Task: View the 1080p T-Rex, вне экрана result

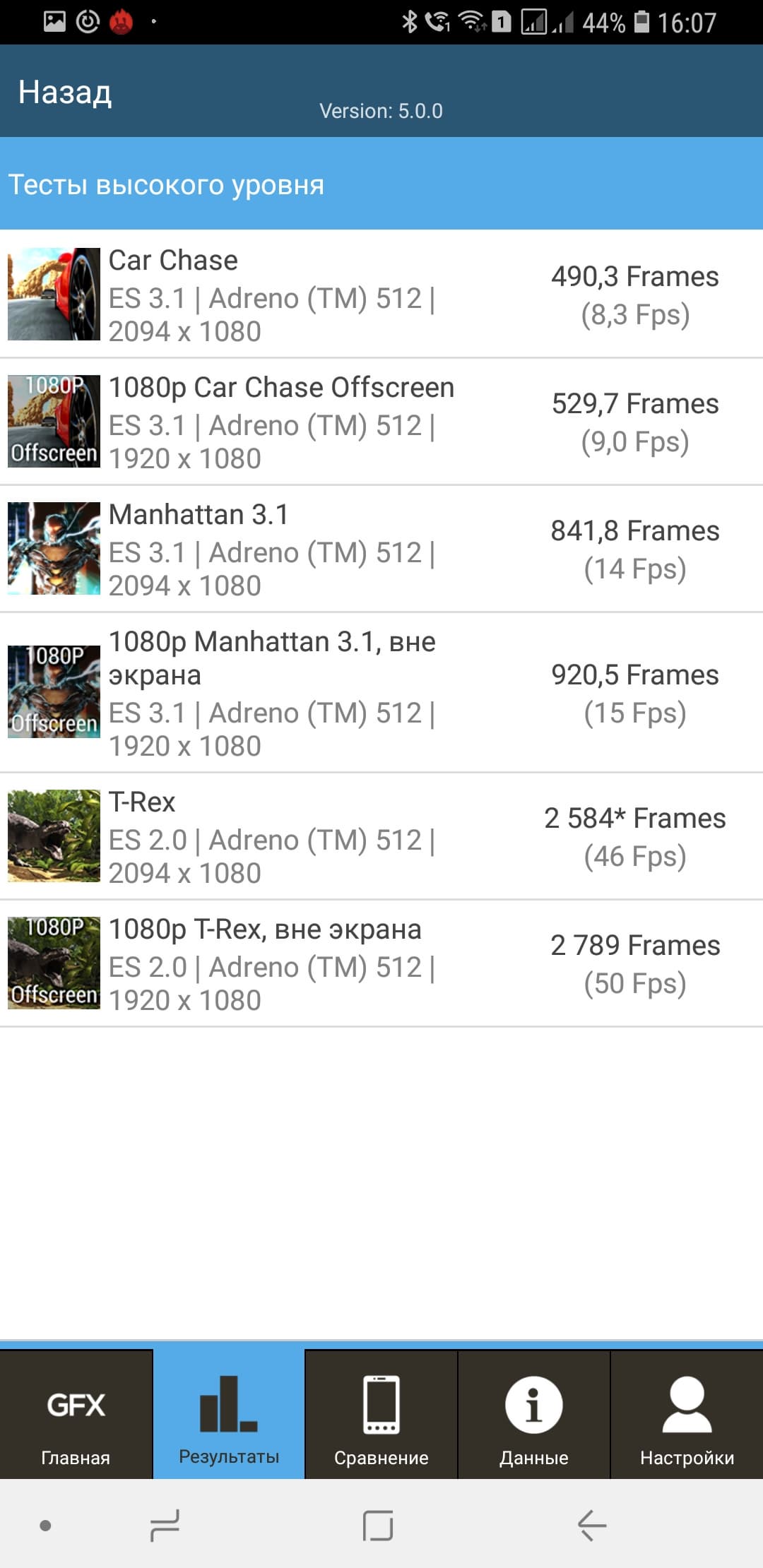Action: [381, 963]
